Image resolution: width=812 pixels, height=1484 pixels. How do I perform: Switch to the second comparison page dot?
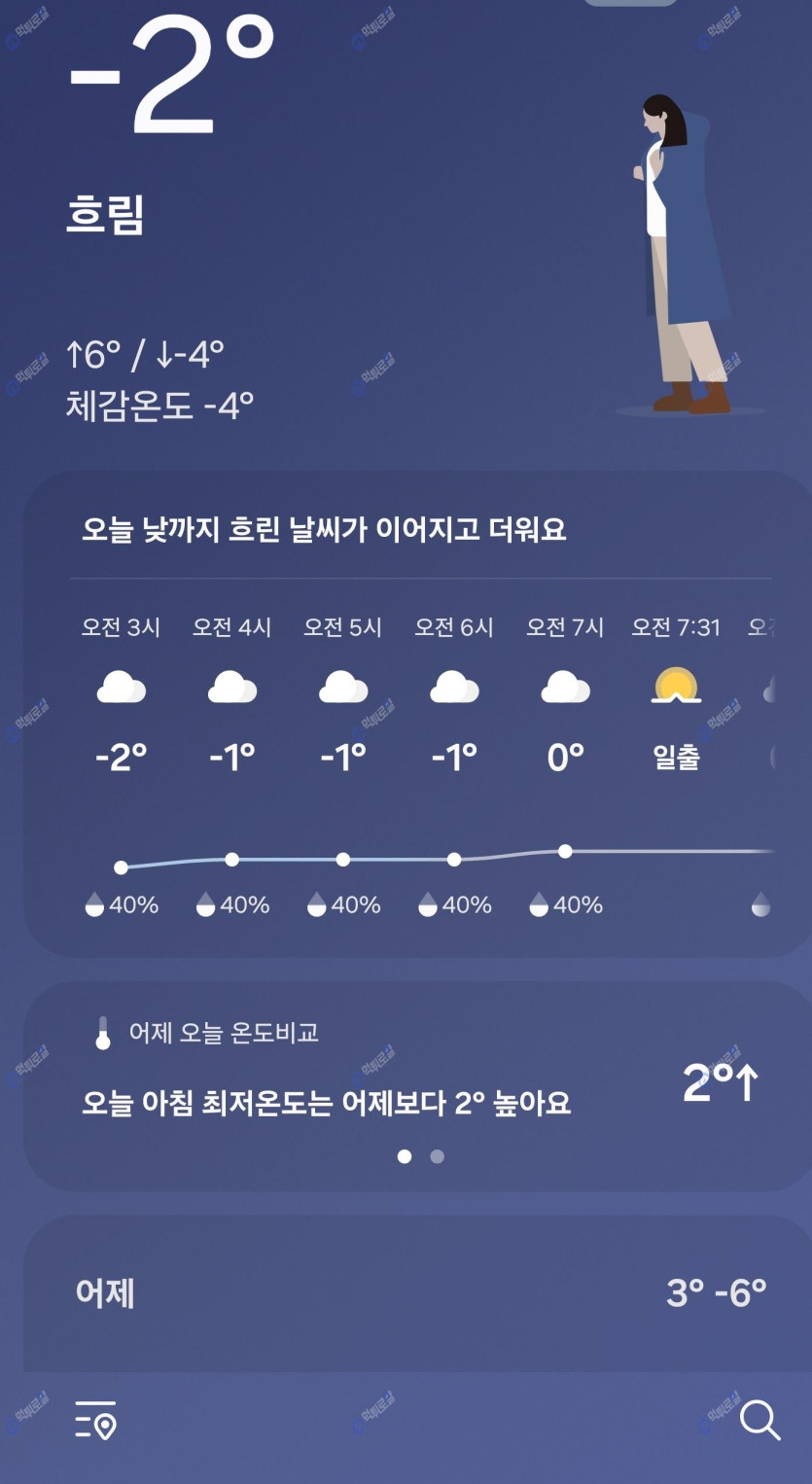tap(438, 1156)
